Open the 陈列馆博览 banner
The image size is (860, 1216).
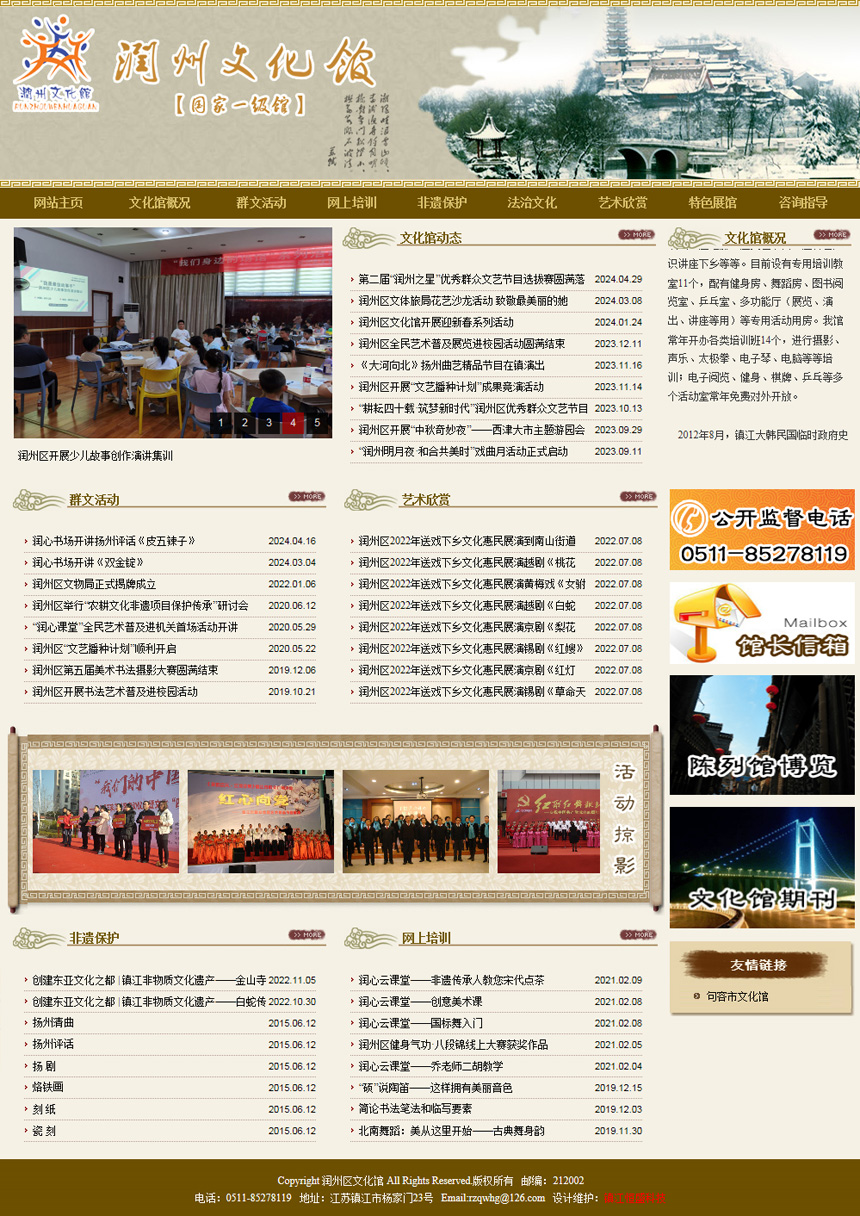coord(762,735)
